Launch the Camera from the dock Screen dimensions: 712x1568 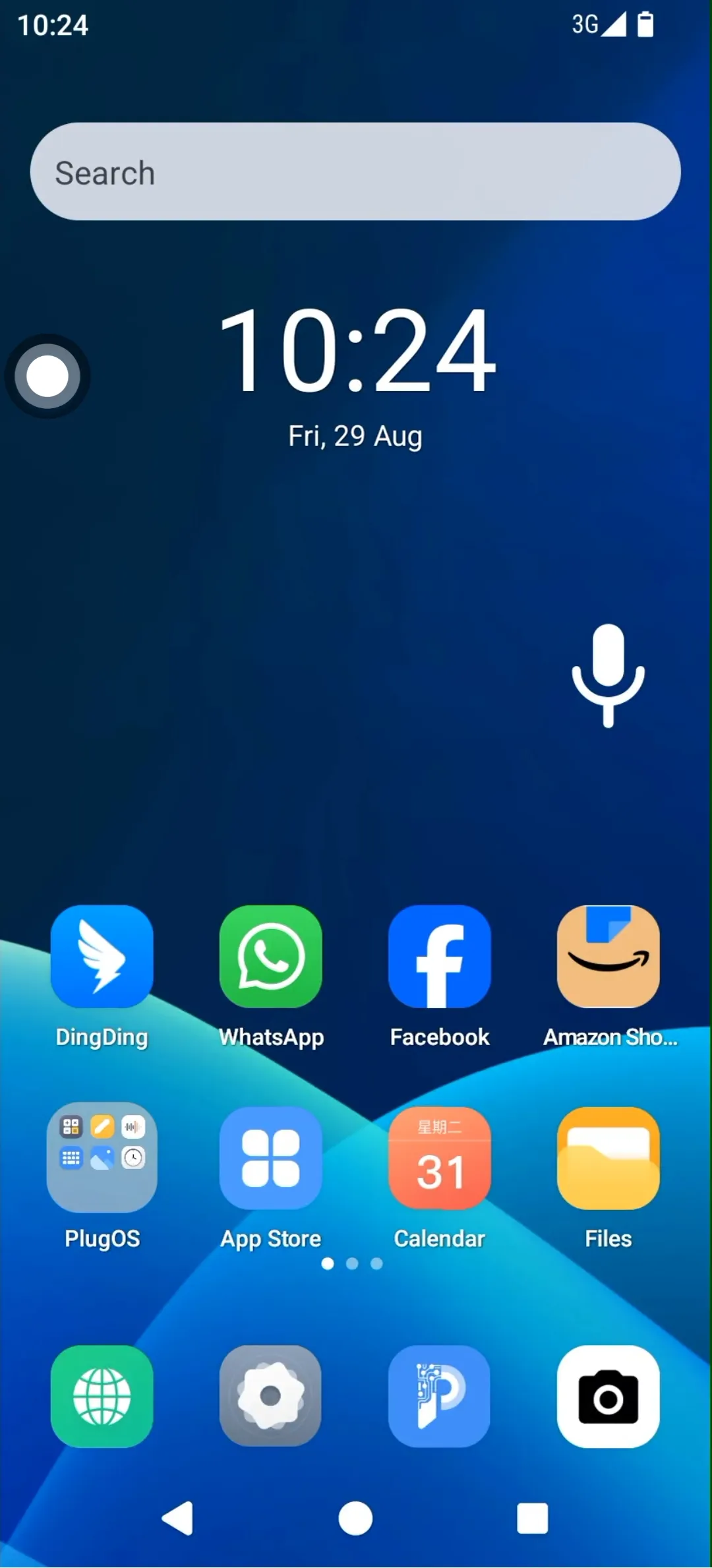(x=608, y=1396)
